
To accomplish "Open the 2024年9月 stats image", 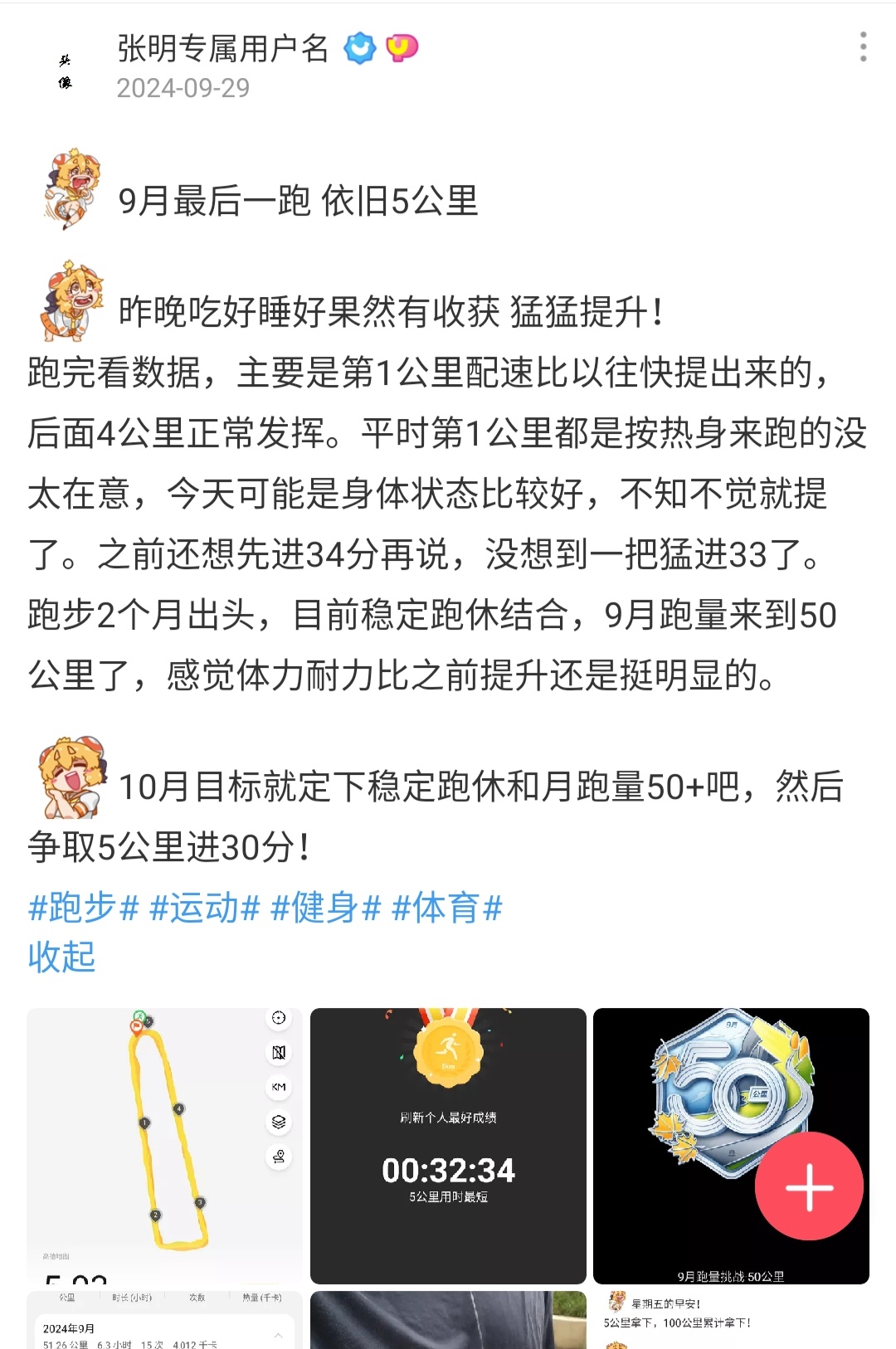I will coord(164,1321).
